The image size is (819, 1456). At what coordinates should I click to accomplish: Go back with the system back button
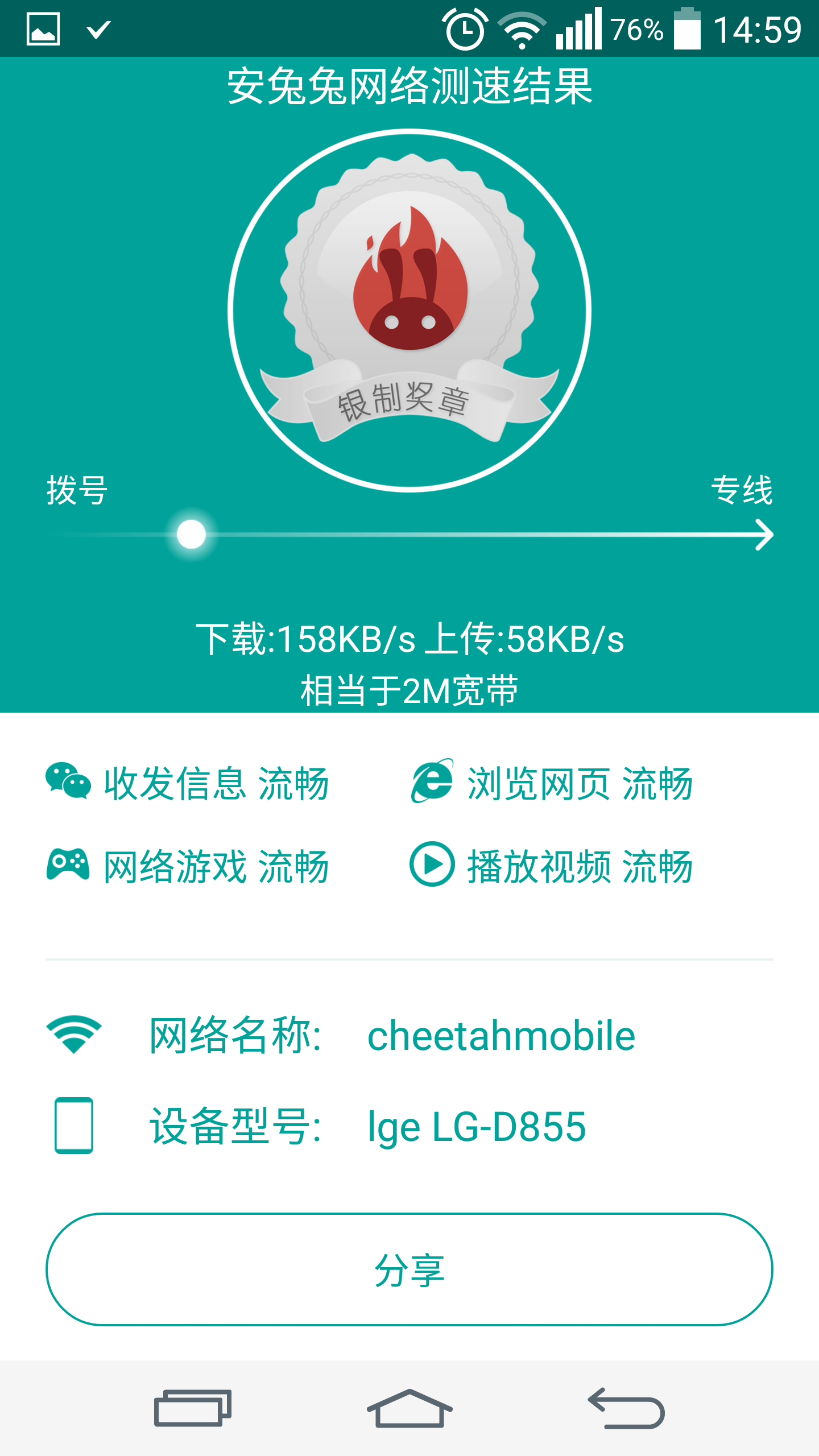pyautogui.click(x=626, y=1408)
